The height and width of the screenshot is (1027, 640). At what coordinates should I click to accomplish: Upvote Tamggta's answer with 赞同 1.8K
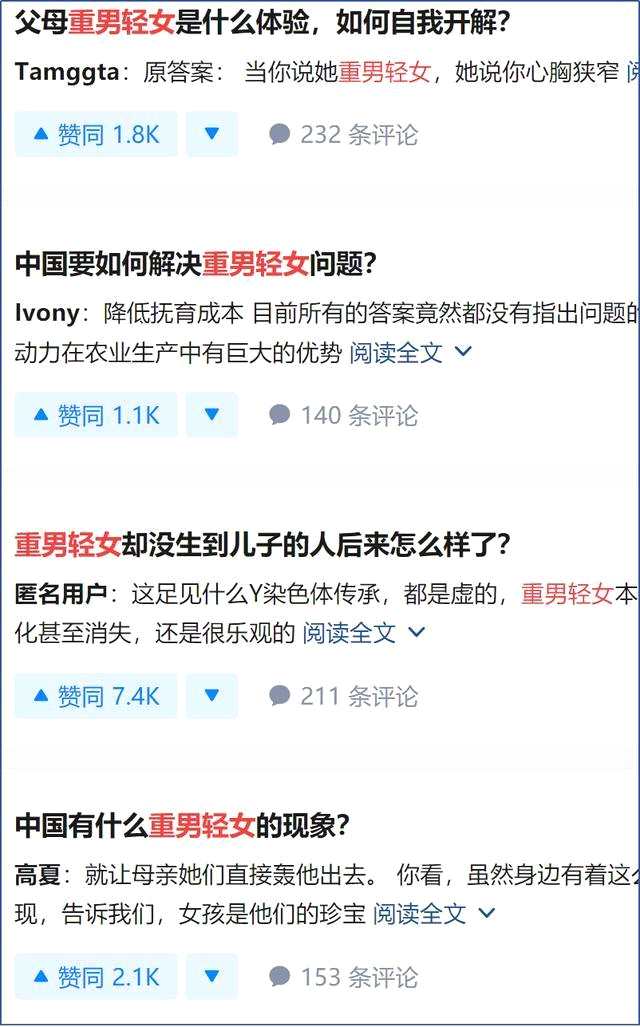click(96, 135)
